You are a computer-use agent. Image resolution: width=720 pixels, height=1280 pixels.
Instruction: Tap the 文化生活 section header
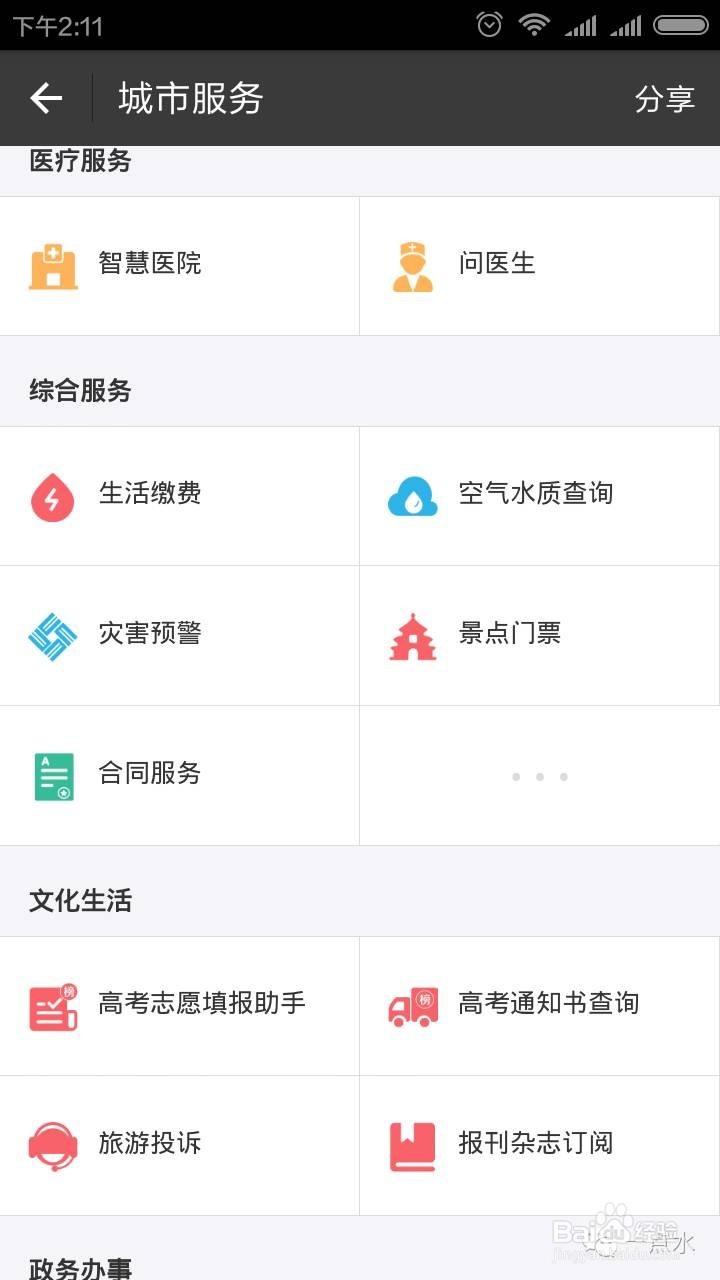[x=78, y=901]
